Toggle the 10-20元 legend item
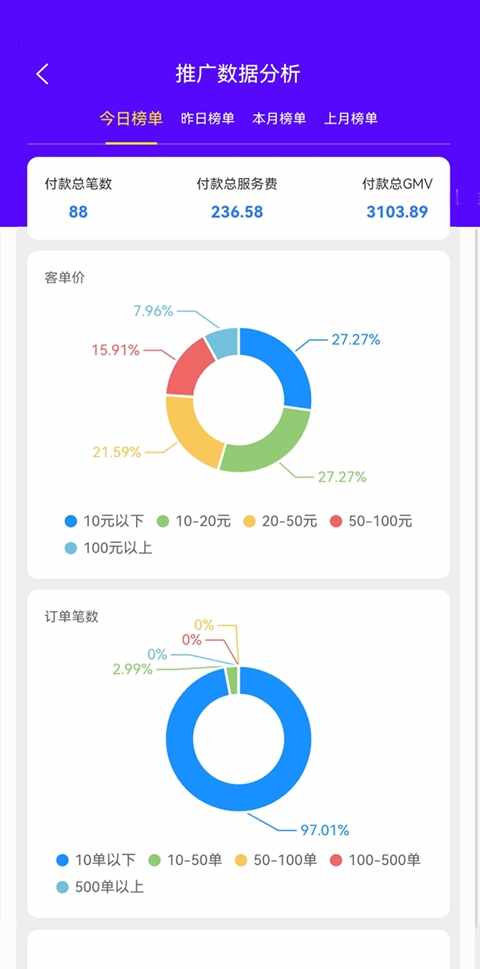This screenshot has width=480, height=969. coord(193,521)
